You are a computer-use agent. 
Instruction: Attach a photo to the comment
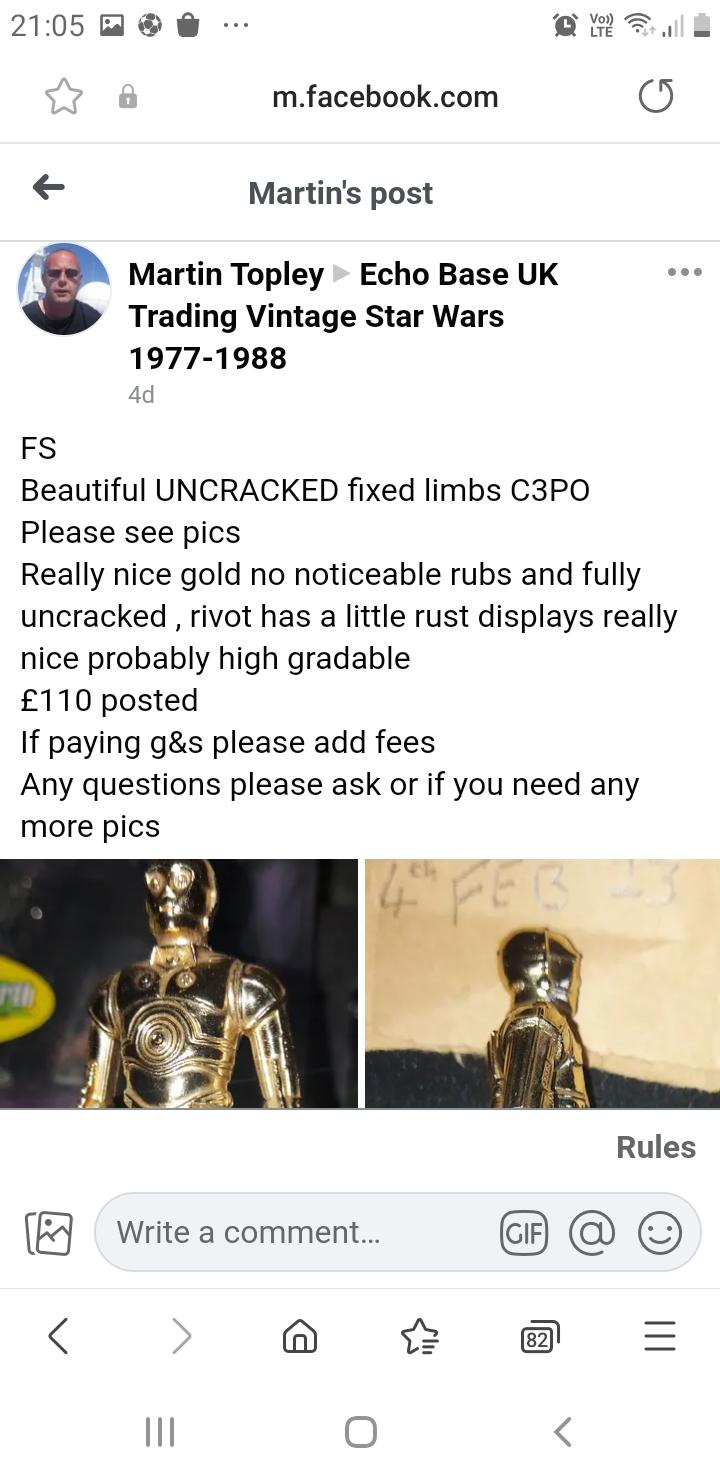click(x=49, y=1232)
